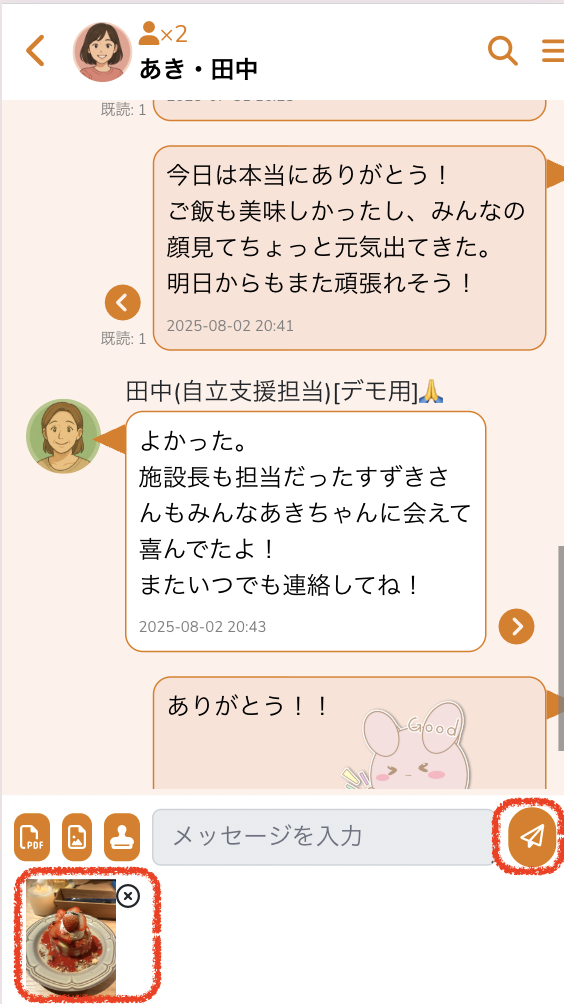Attach a PDF file

pos(32,837)
